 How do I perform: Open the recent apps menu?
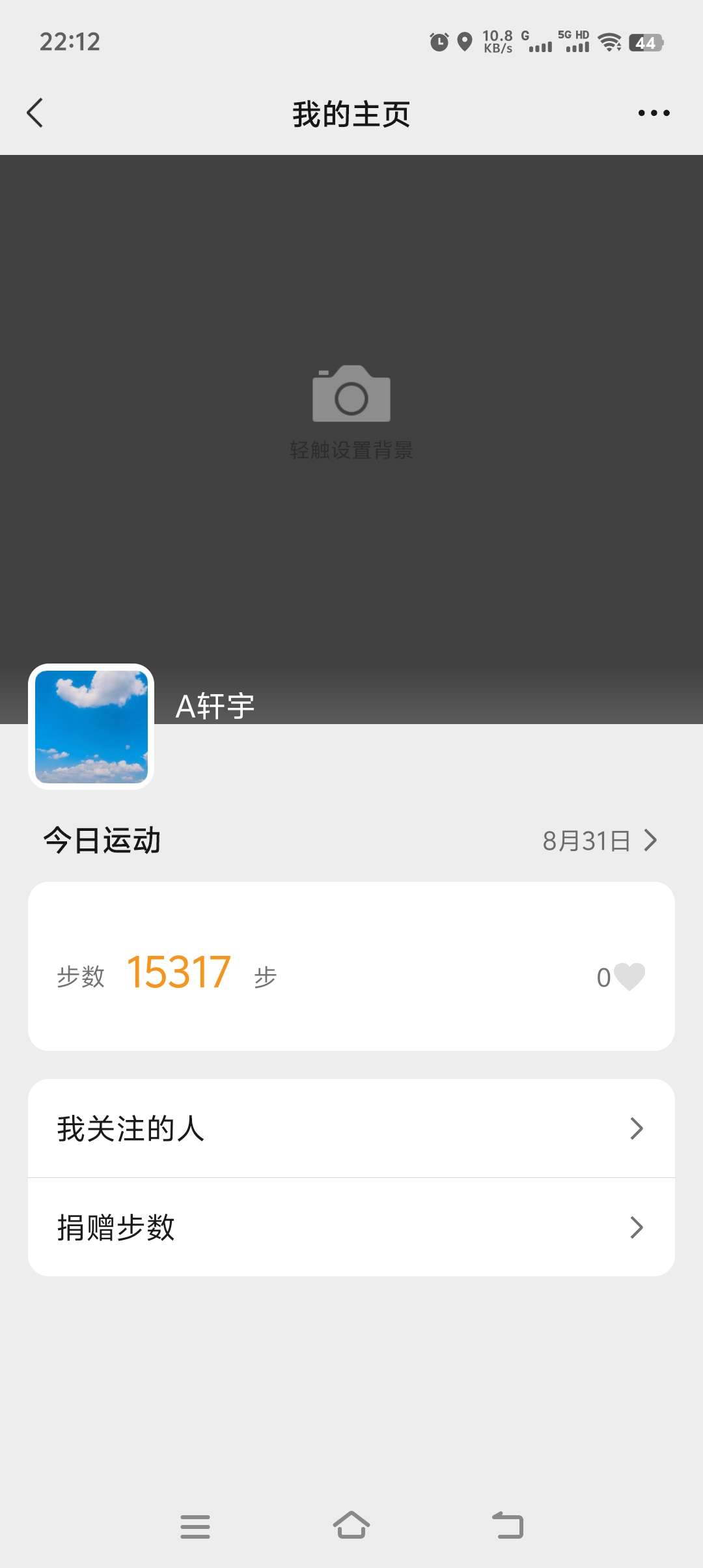(195, 1526)
